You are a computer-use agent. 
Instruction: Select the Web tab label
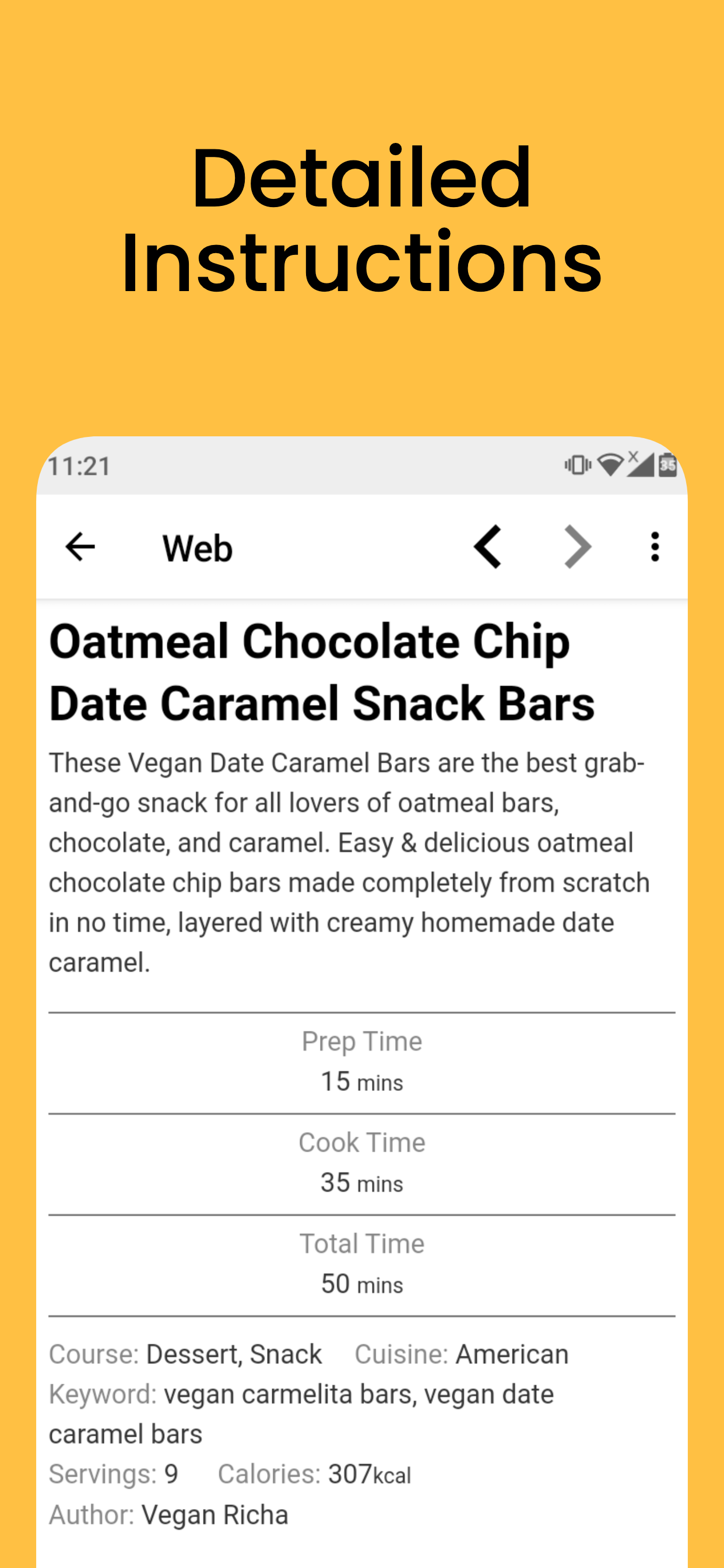[197, 547]
